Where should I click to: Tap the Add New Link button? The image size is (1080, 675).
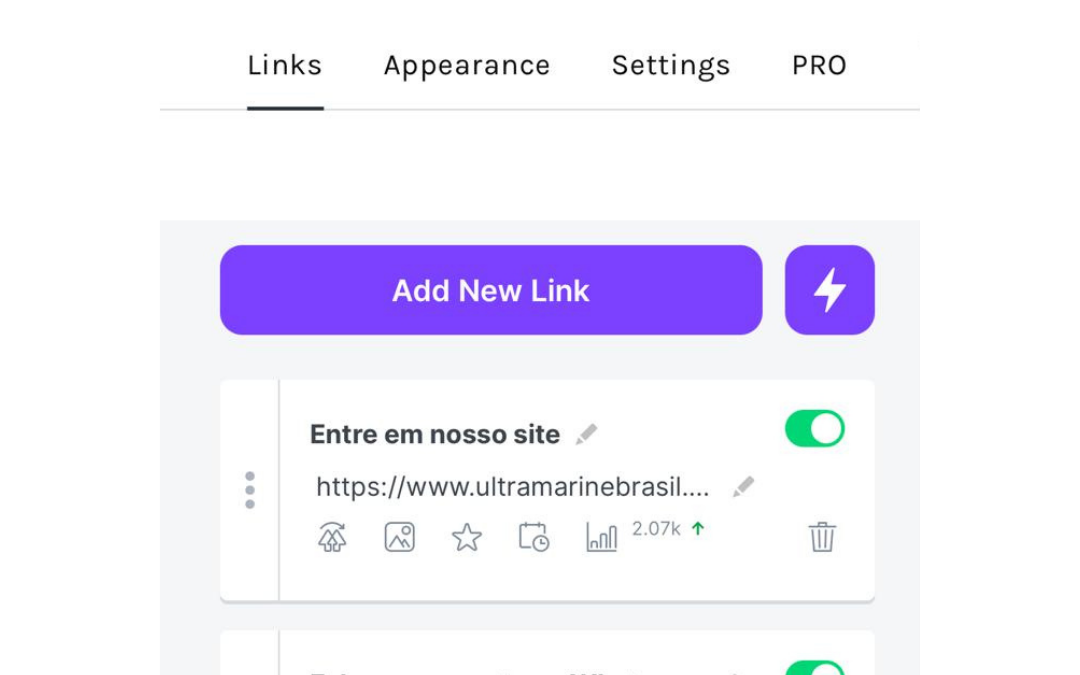[491, 290]
